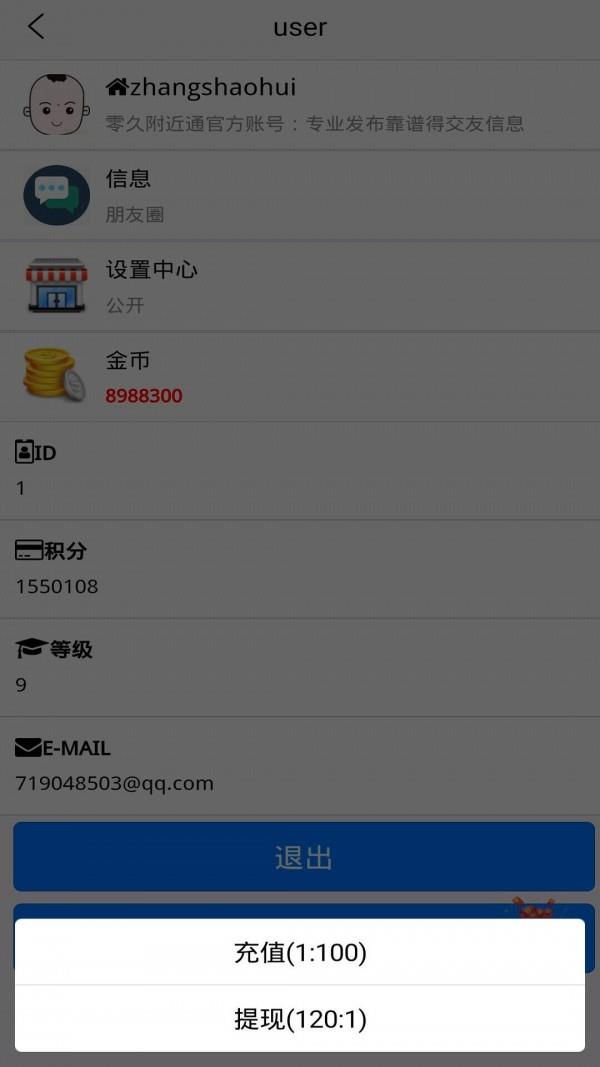Select 提现(120:1) to withdraw

coord(300,1019)
